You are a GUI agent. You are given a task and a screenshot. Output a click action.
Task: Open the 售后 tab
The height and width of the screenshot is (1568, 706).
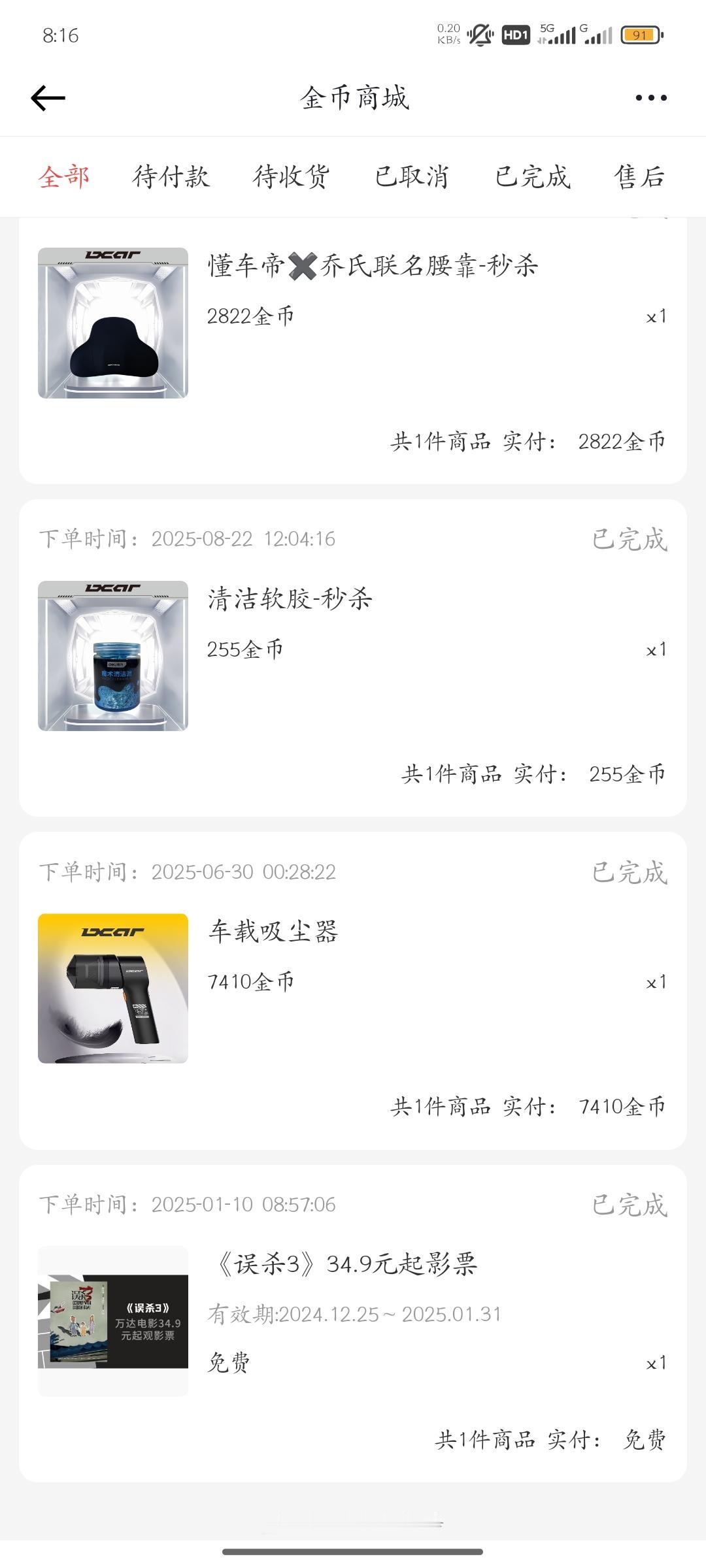[639, 176]
